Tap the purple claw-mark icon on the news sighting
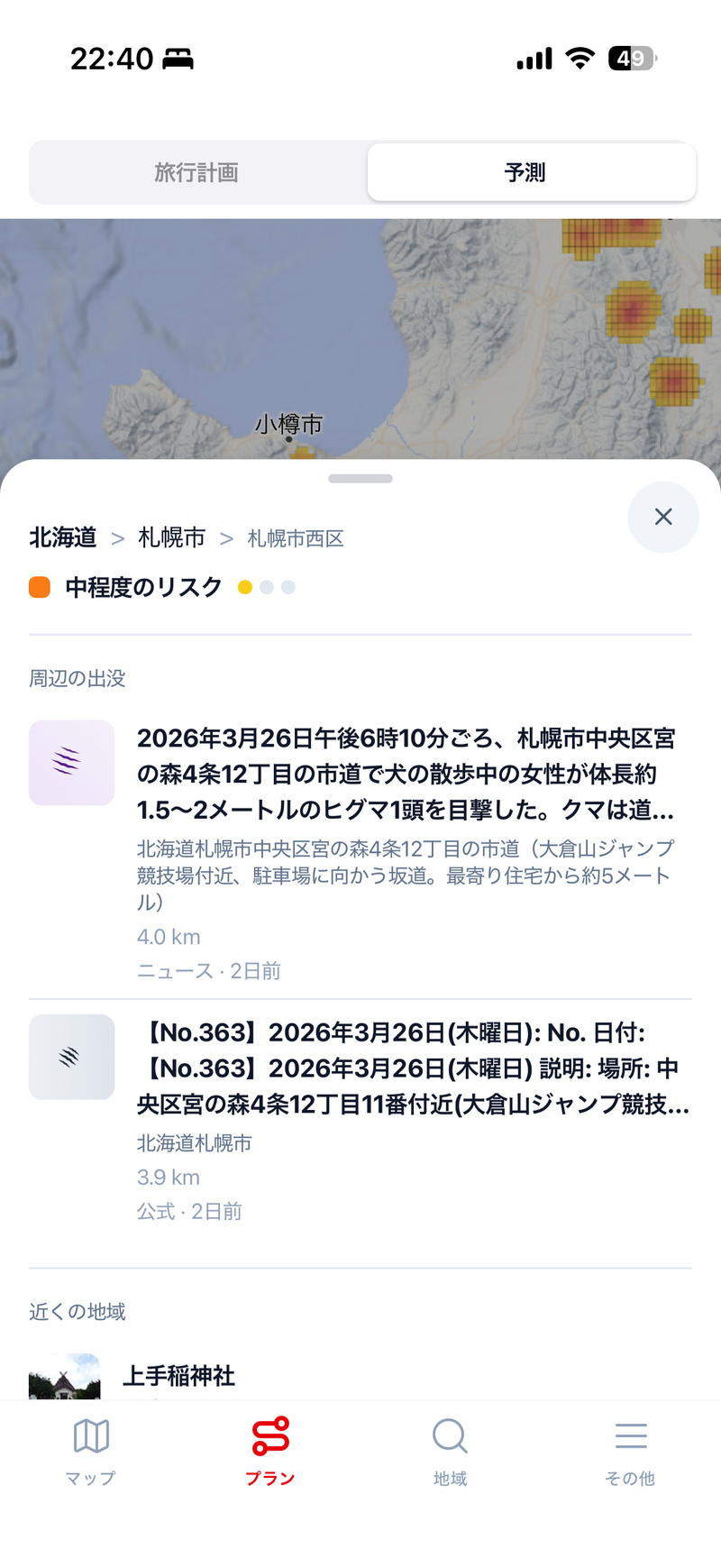721x1568 pixels. point(71,762)
